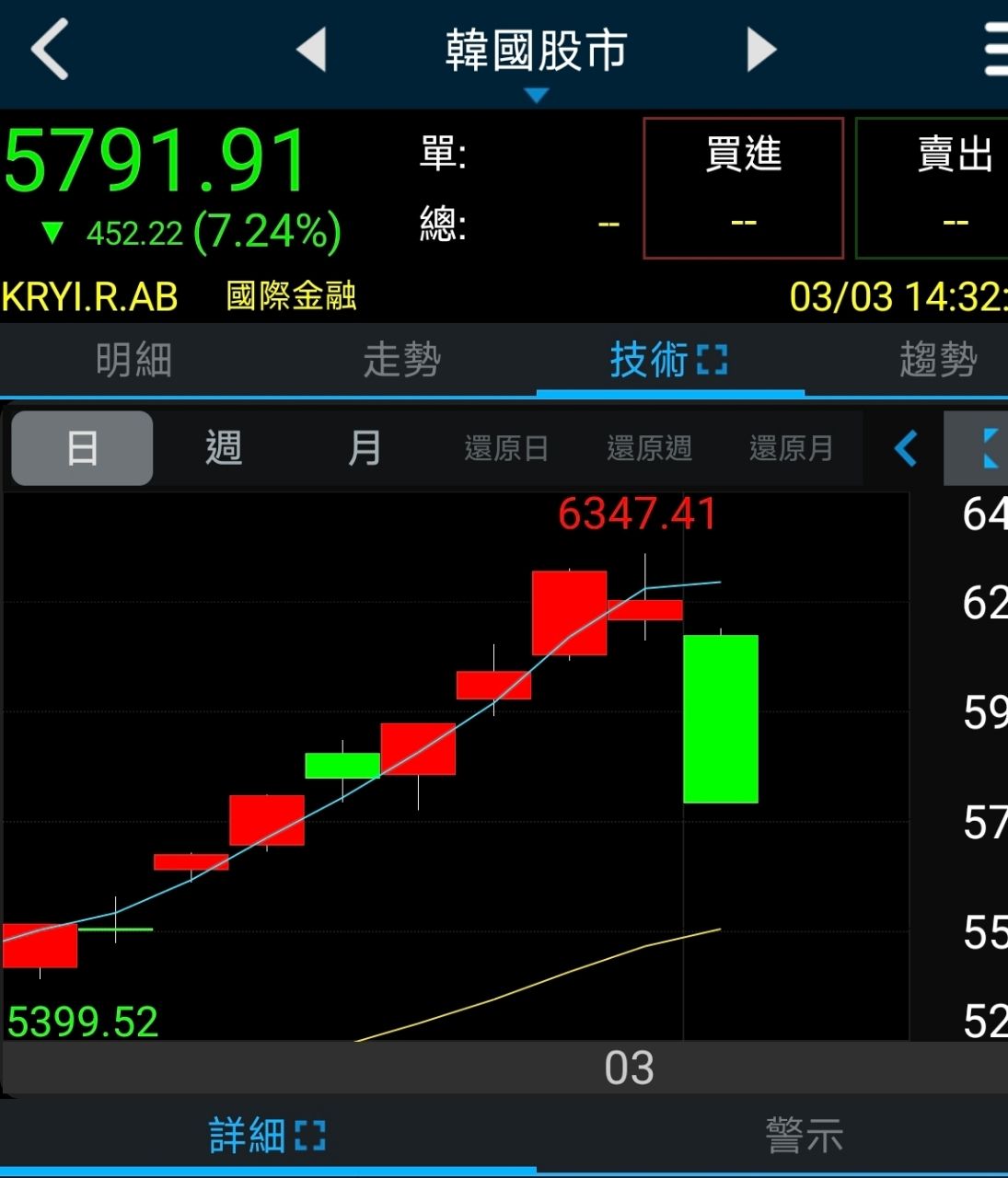Select the 週 weekly chart period
Screen dimensions: 1008x1178
(224, 448)
